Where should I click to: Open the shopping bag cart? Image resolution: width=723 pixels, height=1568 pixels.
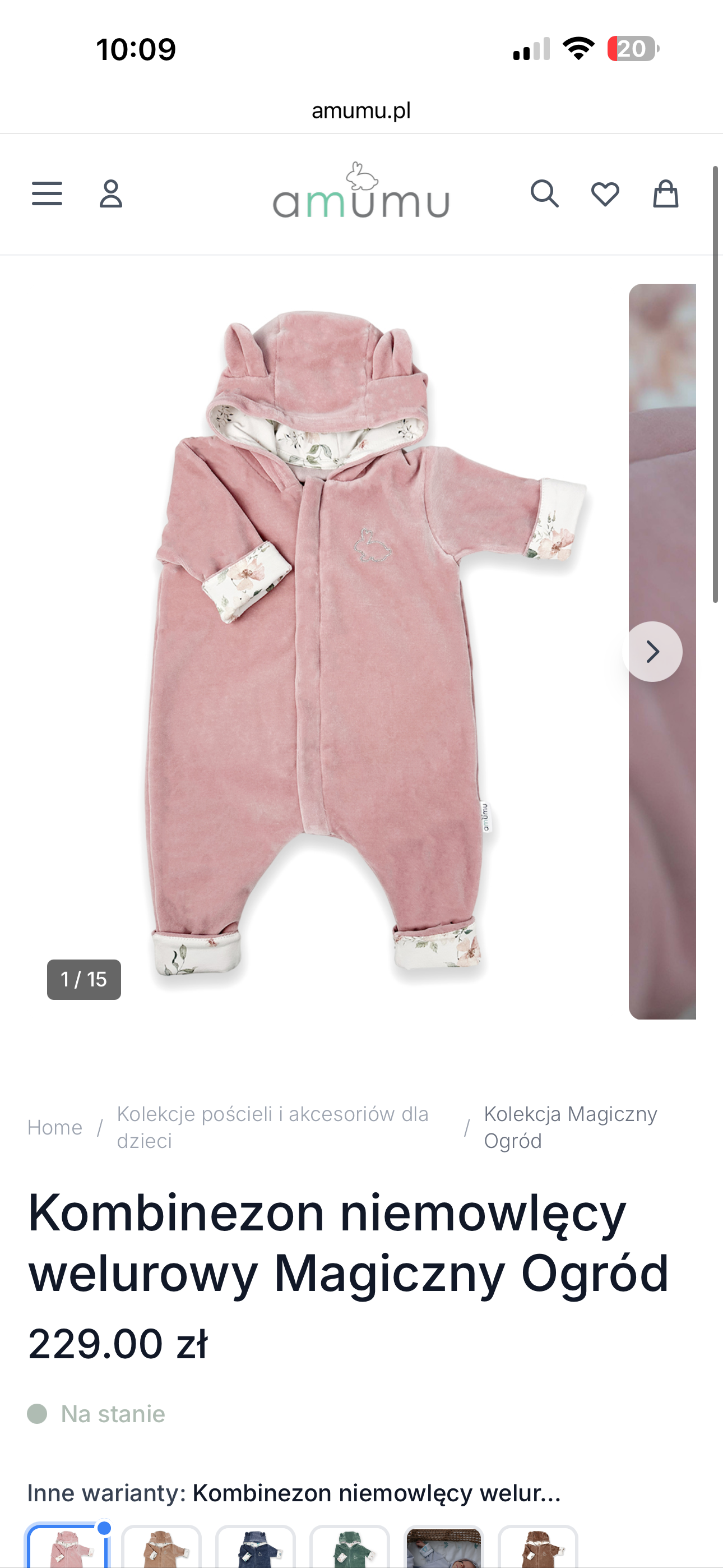(665, 194)
